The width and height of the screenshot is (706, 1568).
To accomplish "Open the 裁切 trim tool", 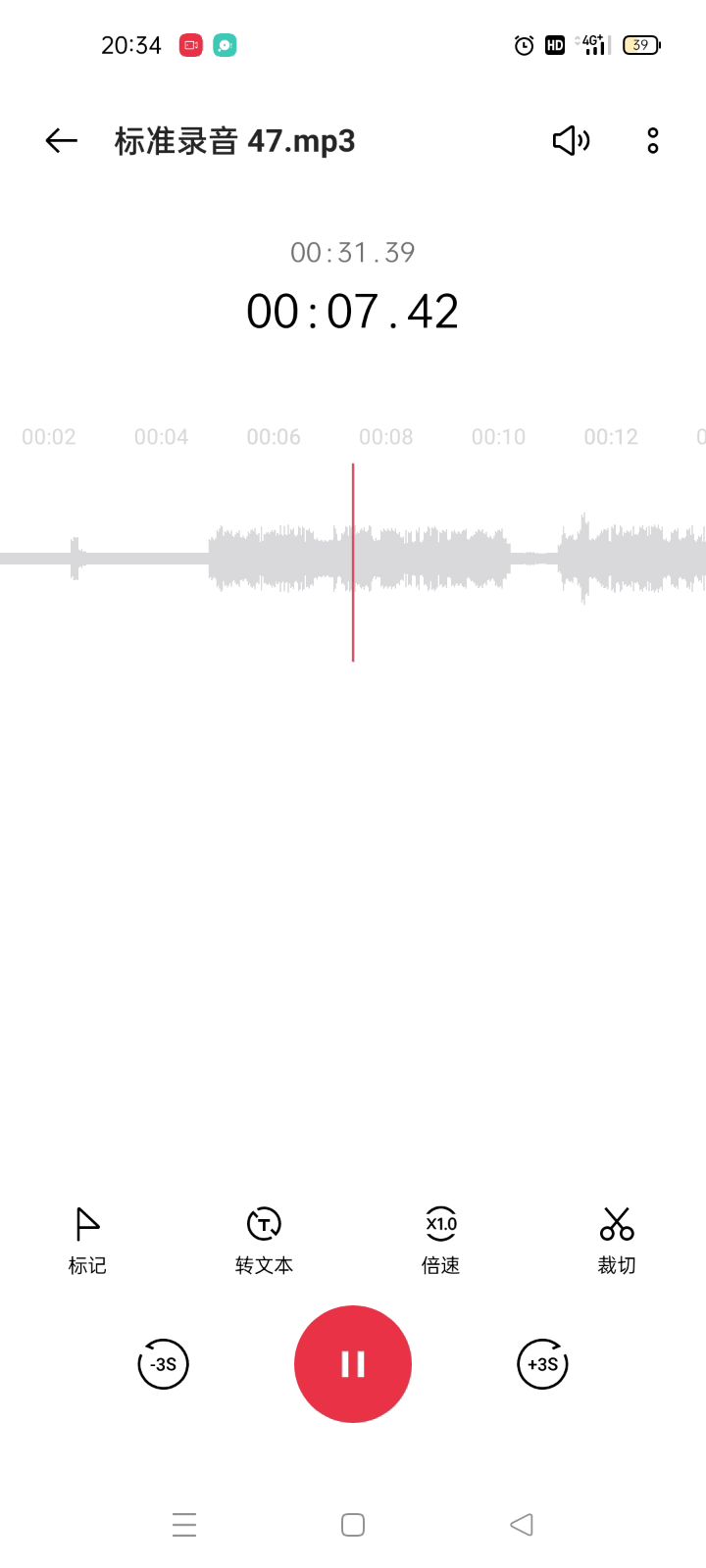I will (617, 1240).
